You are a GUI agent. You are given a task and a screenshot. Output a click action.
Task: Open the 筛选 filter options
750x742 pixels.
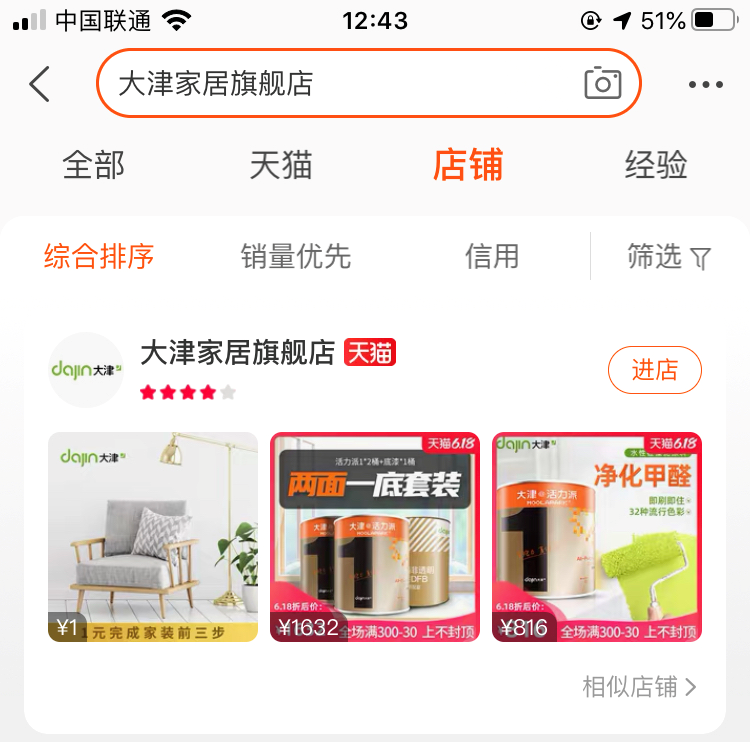668,257
